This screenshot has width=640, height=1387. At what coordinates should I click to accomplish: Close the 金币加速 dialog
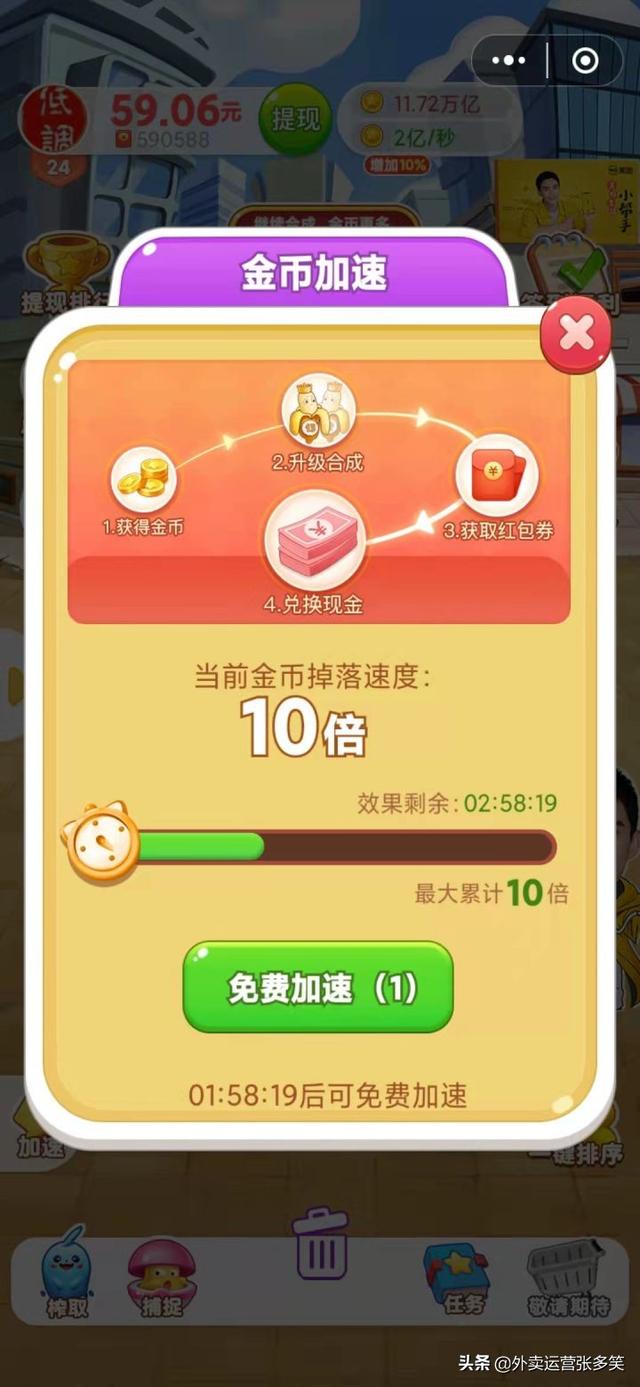[576, 335]
